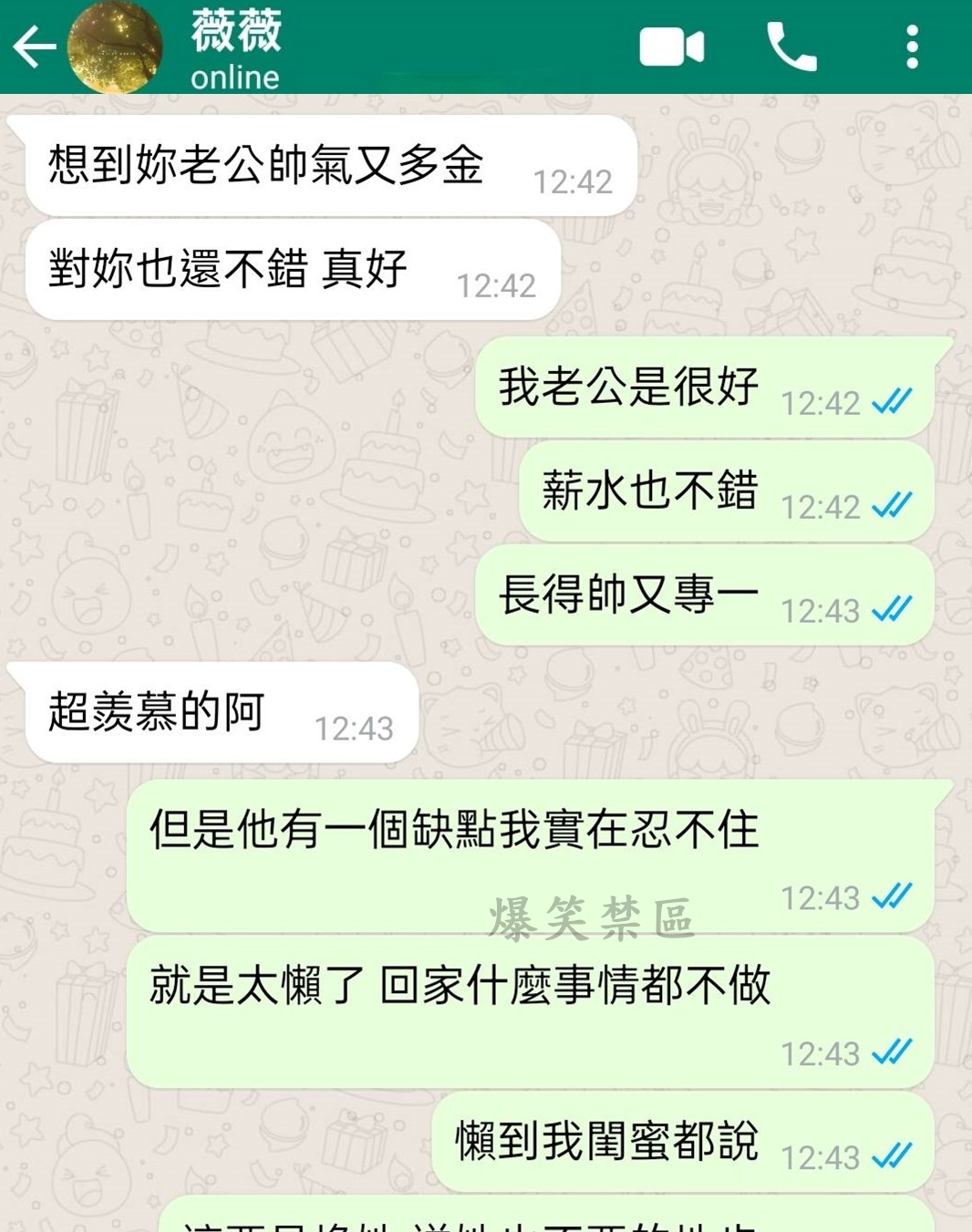Image resolution: width=972 pixels, height=1232 pixels.
Task: Start a voice call with 薇薇
Action: pos(791,47)
